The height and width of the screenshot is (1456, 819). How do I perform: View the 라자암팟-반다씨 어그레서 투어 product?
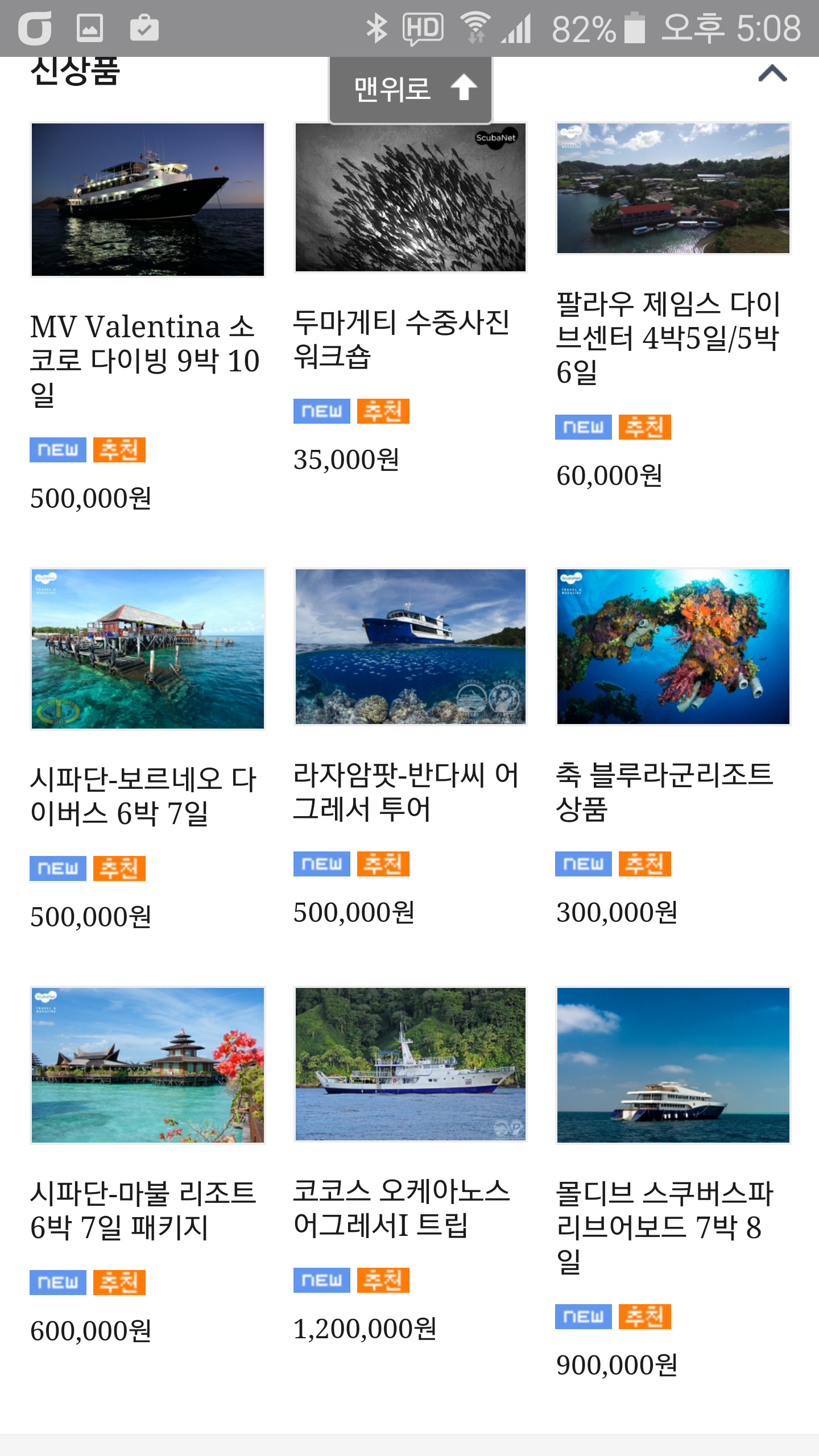[x=410, y=647]
